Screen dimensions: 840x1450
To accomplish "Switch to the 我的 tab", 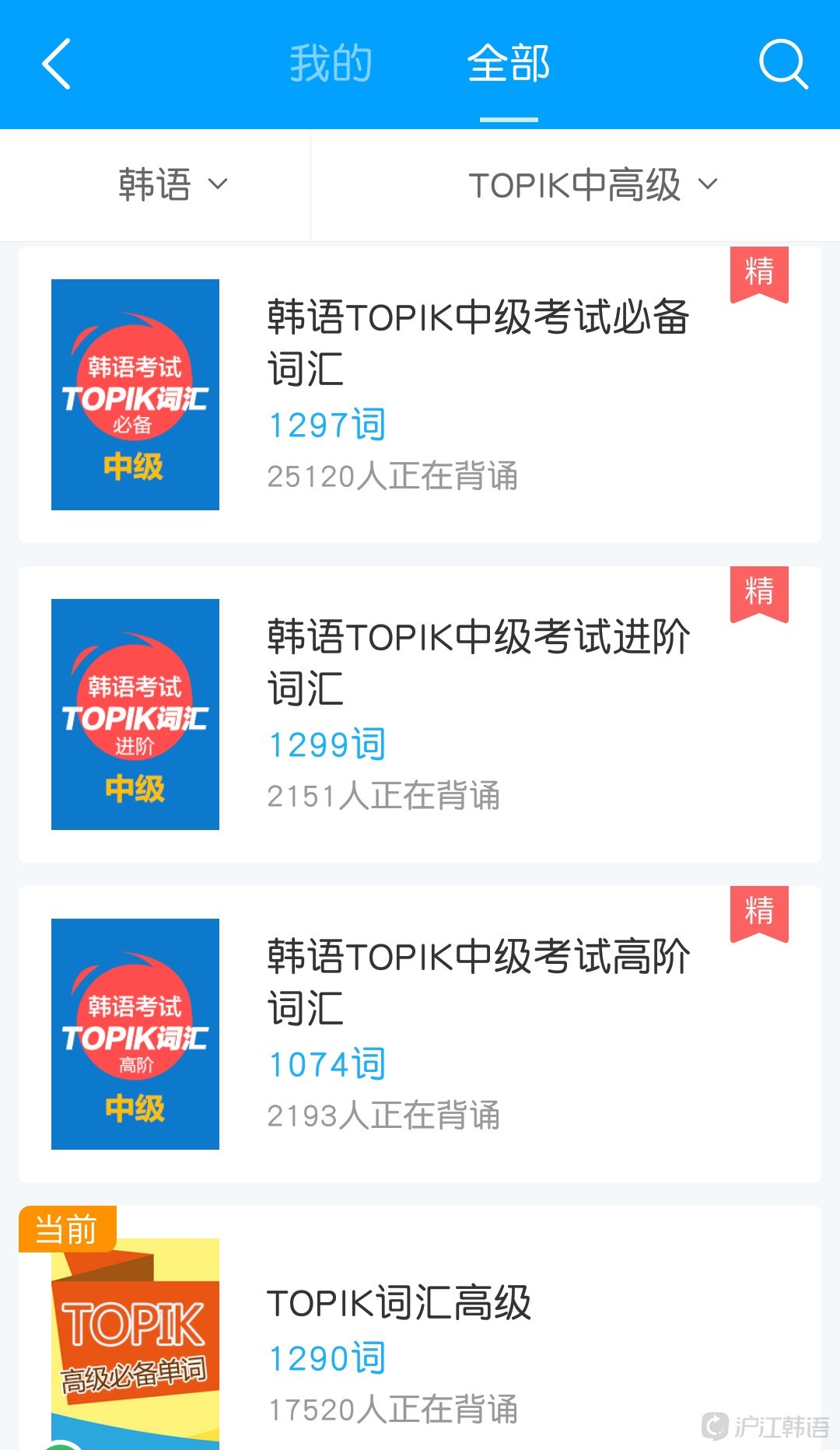I will pyautogui.click(x=331, y=64).
